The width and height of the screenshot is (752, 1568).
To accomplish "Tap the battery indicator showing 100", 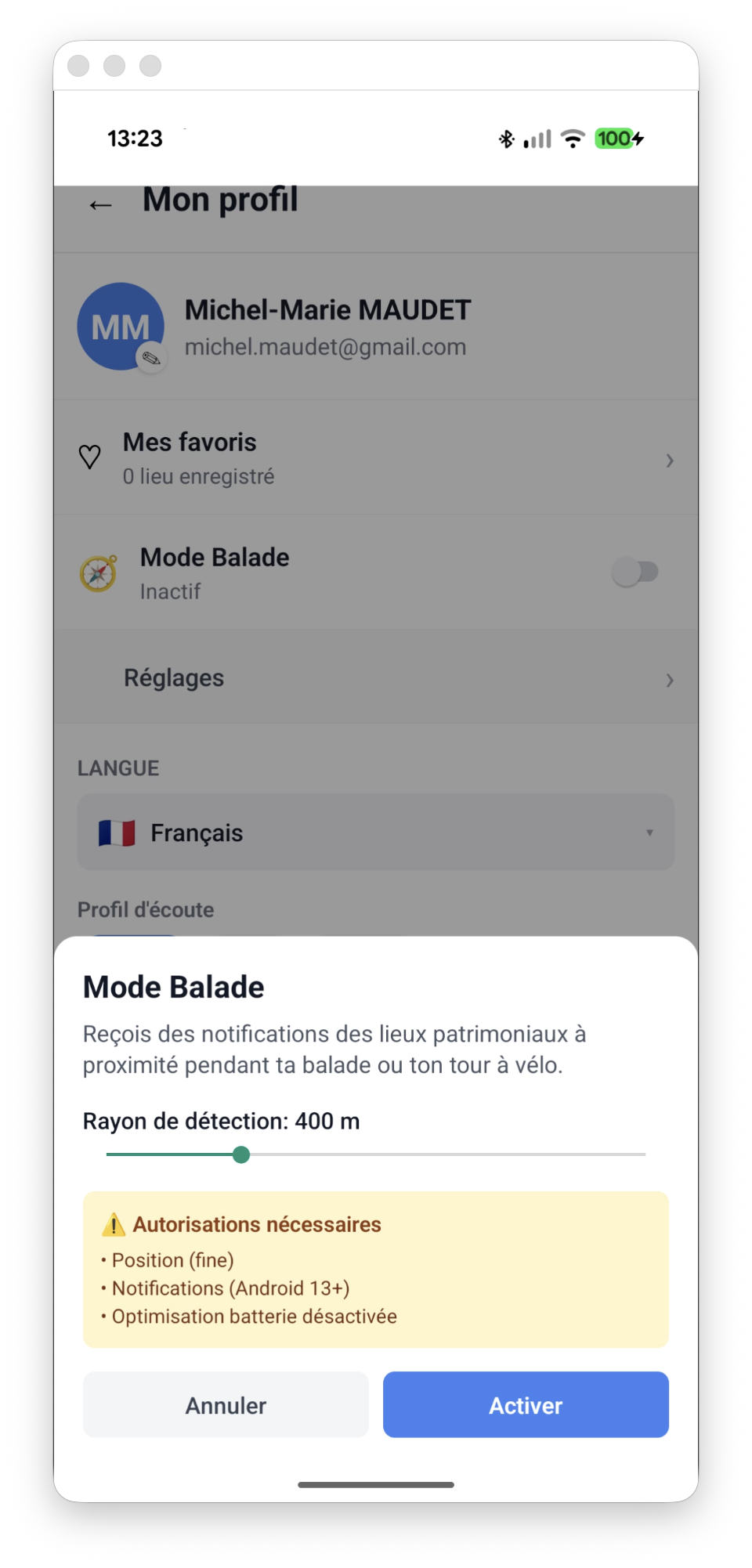I will coord(616,138).
